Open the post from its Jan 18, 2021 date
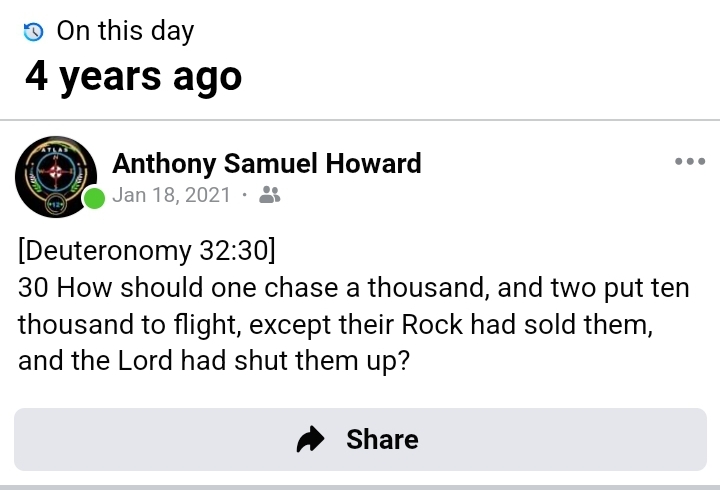The height and width of the screenshot is (490, 720). click(x=172, y=195)
